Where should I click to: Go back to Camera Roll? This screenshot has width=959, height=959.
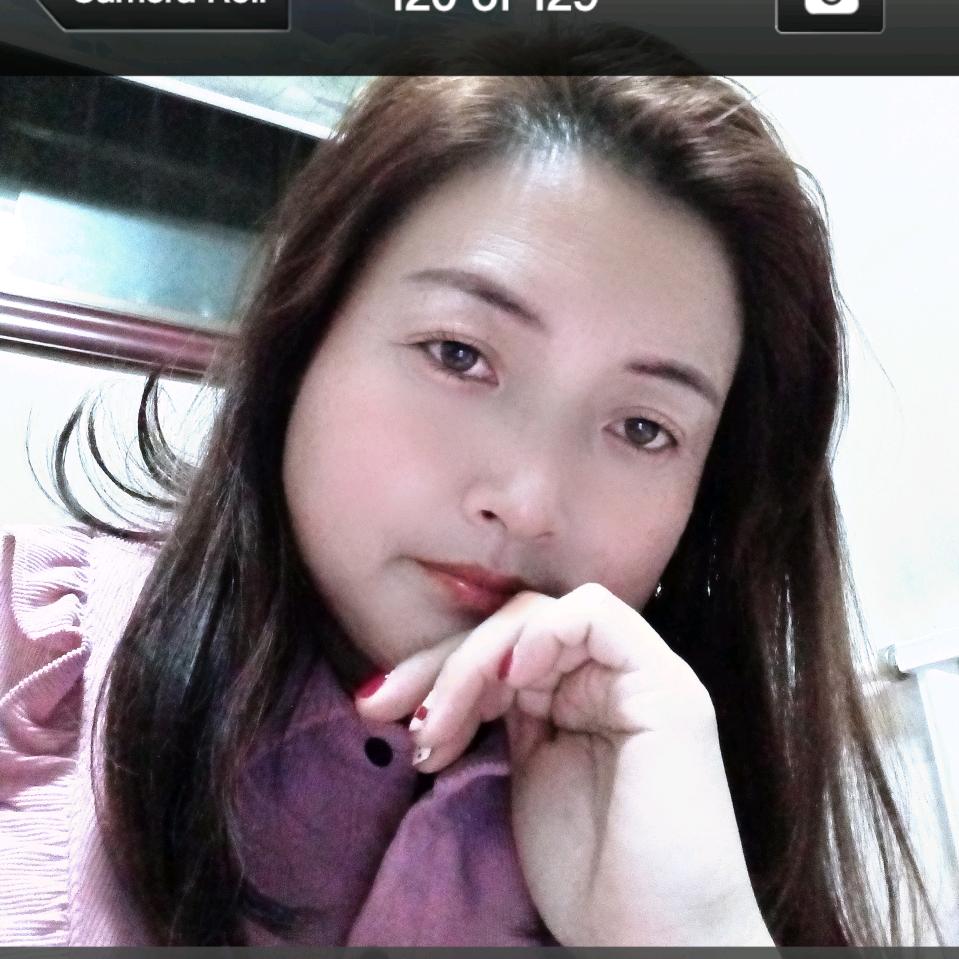point(170,10)
